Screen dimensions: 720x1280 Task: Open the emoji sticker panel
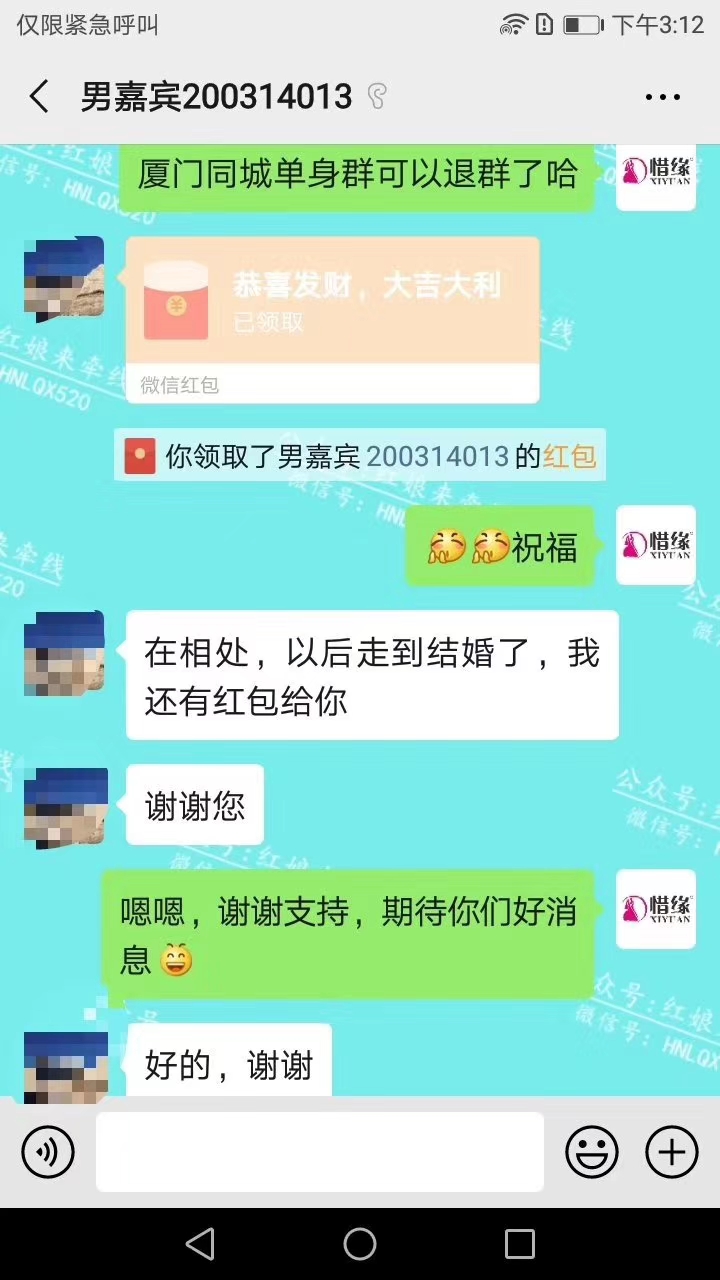(592, 1152)
